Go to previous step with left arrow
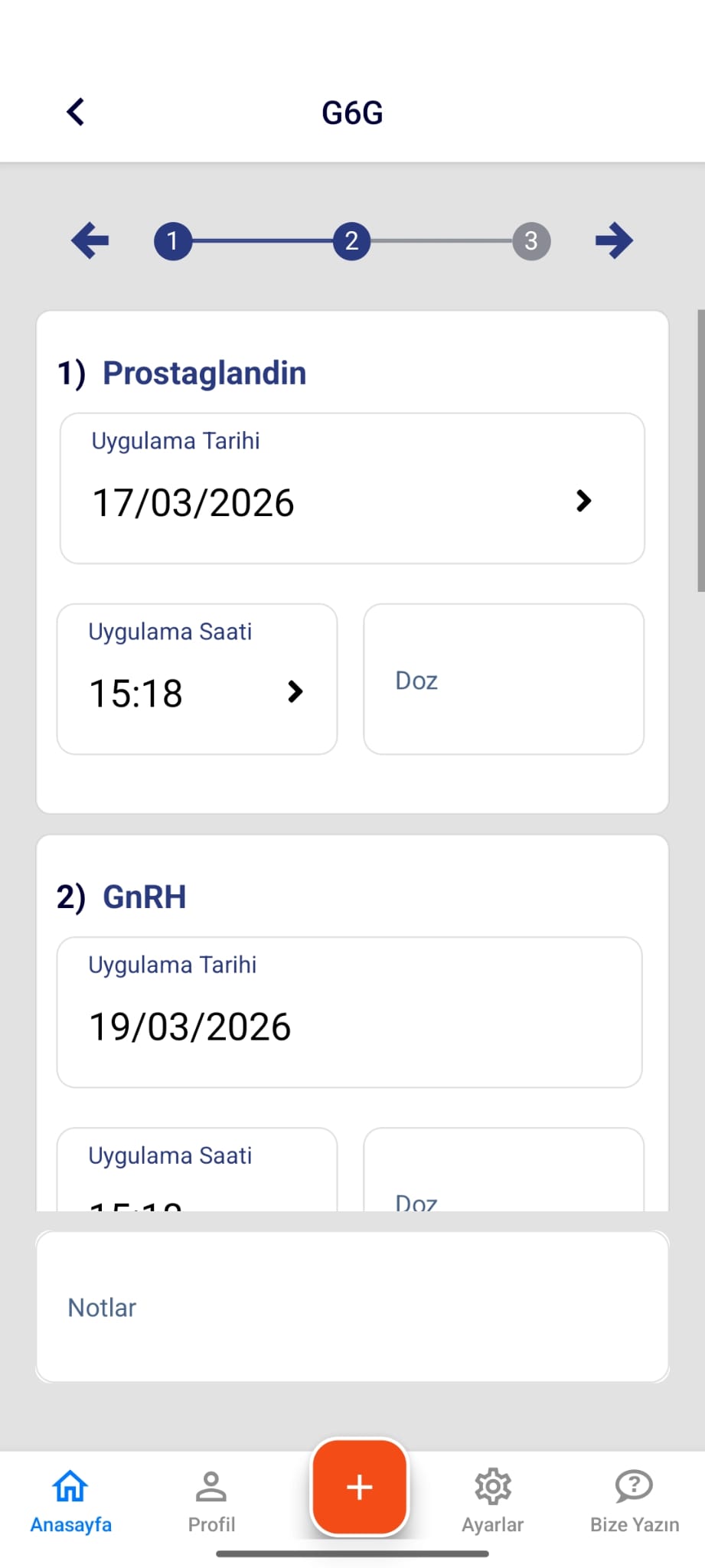The width and height of the screenshot is (705, 1568). [90, 241]
